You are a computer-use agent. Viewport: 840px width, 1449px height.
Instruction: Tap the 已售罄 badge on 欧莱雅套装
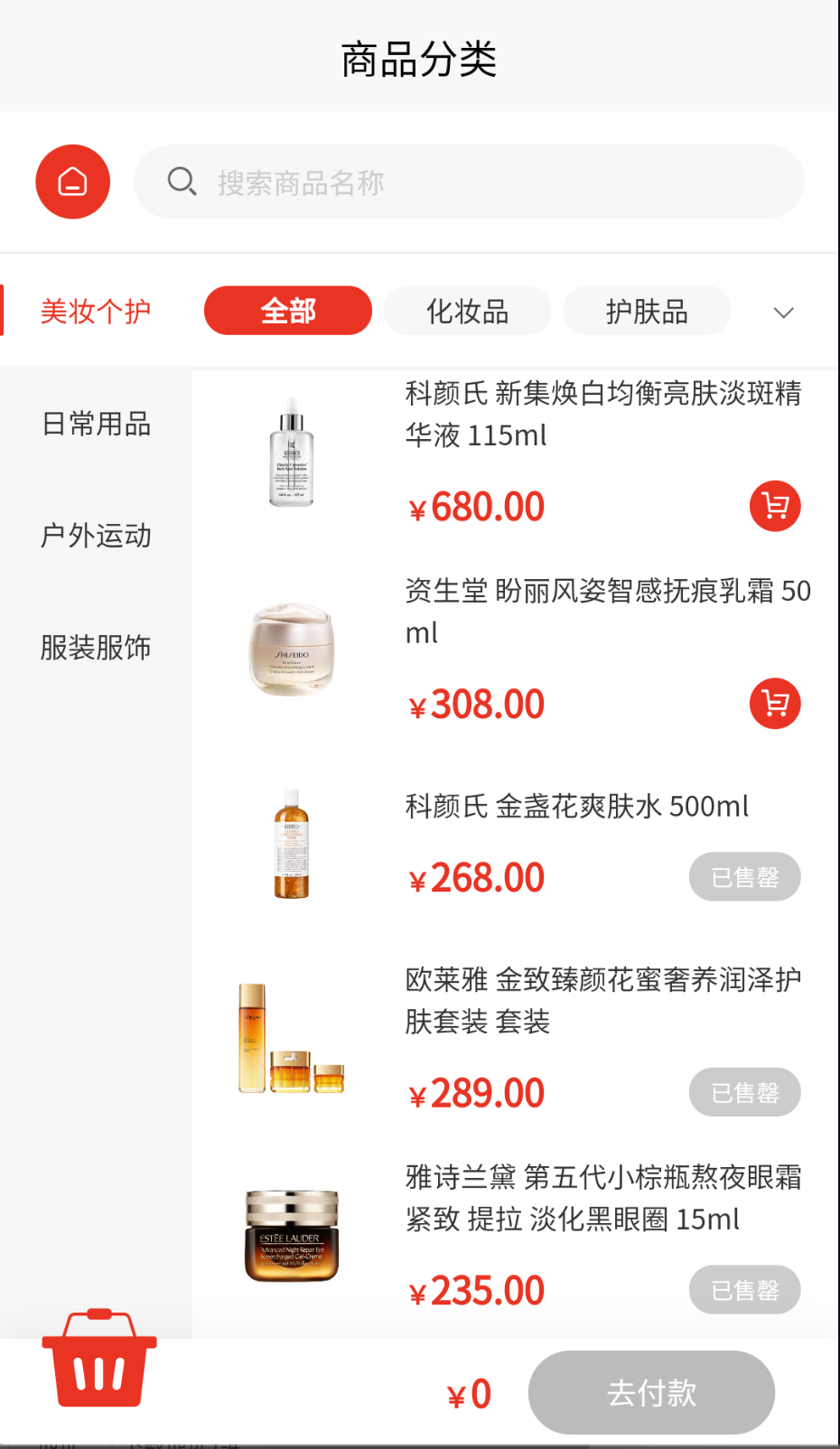point(744,1091)
